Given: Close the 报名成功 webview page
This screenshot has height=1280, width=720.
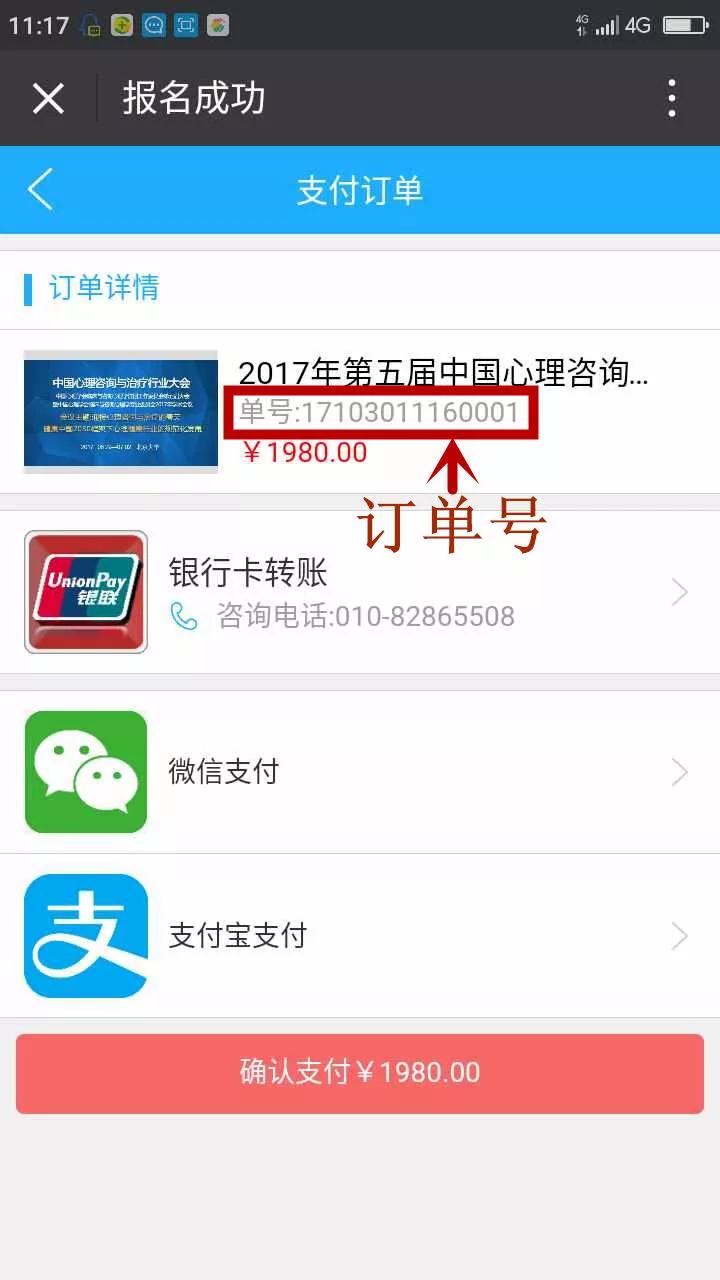Looking at the screenshot, I should pyautogui.click(x=48, y=98).
